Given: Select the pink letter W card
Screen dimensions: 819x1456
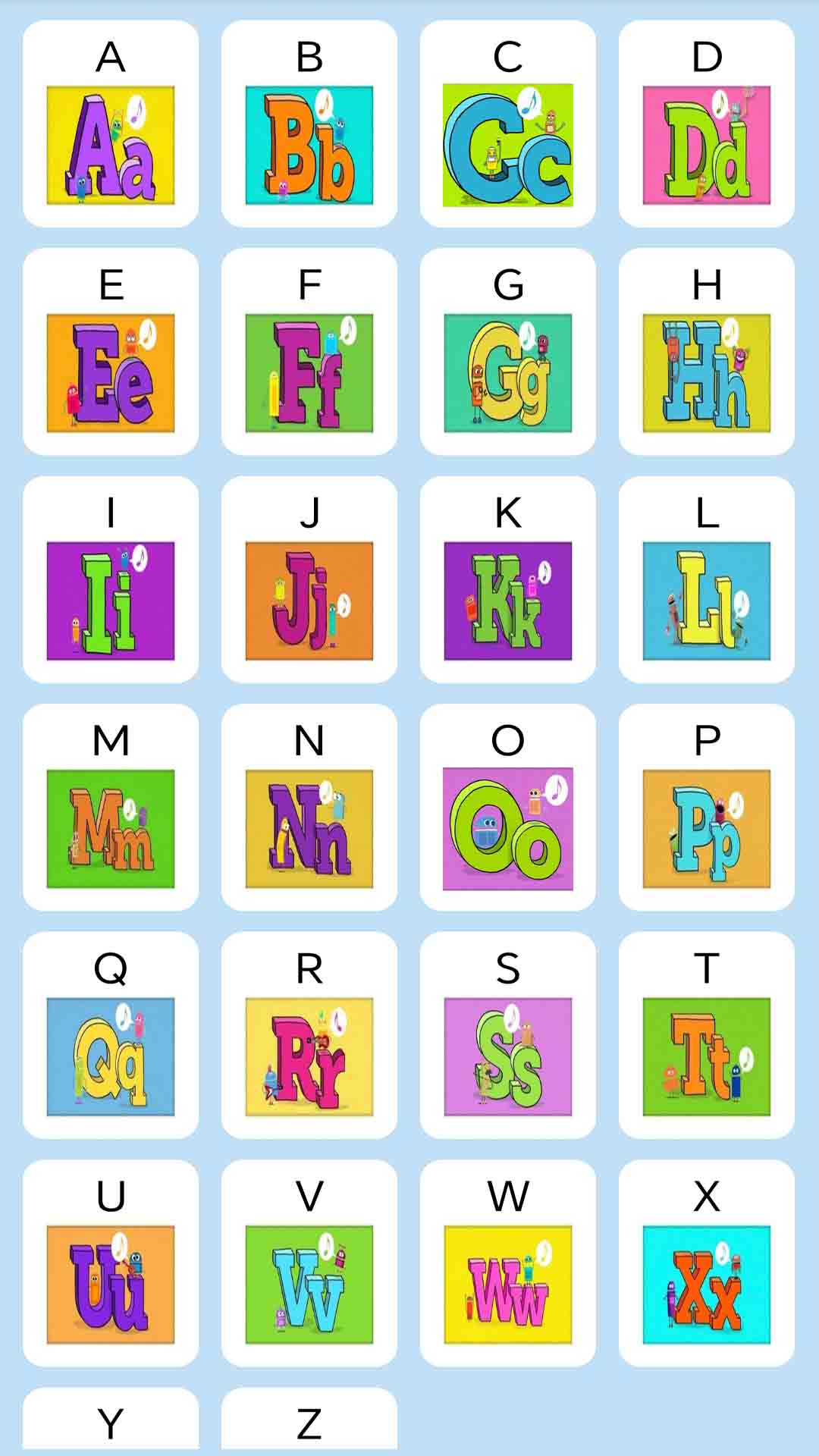Looking at the screenshot, I should pos(508,1282).
